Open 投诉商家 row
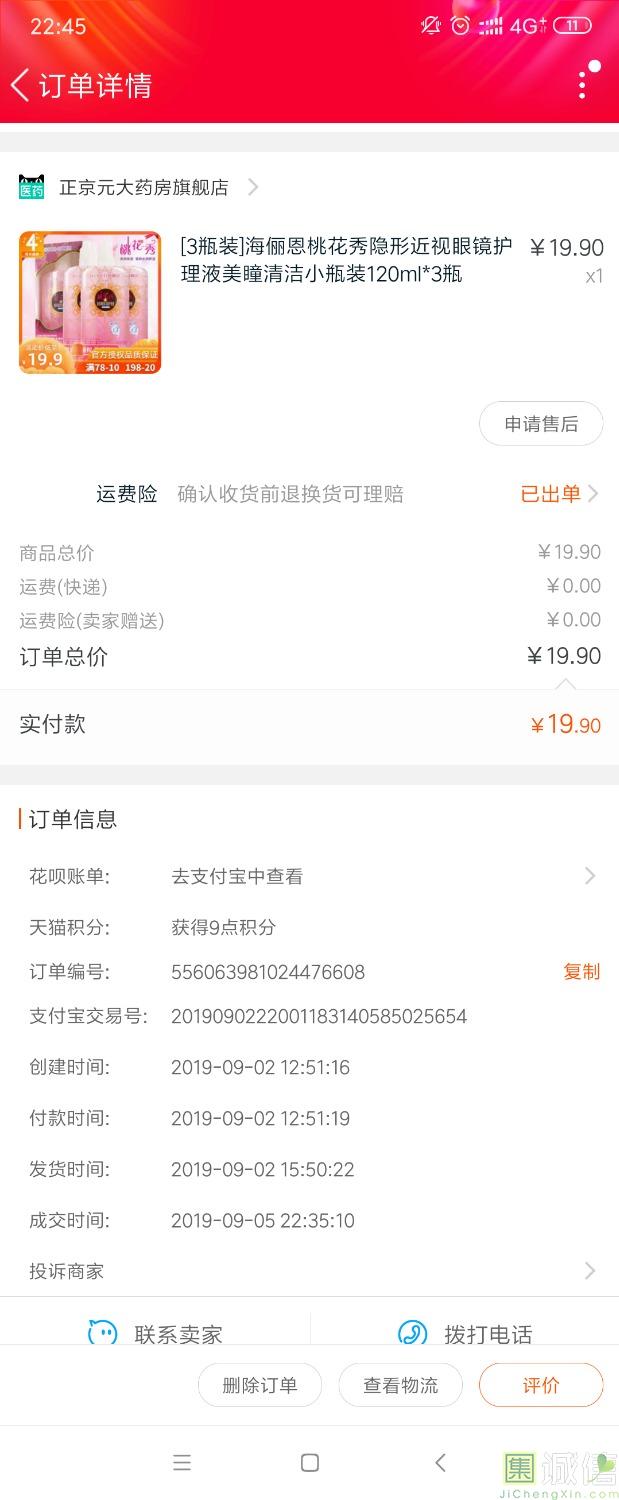 310,1271
